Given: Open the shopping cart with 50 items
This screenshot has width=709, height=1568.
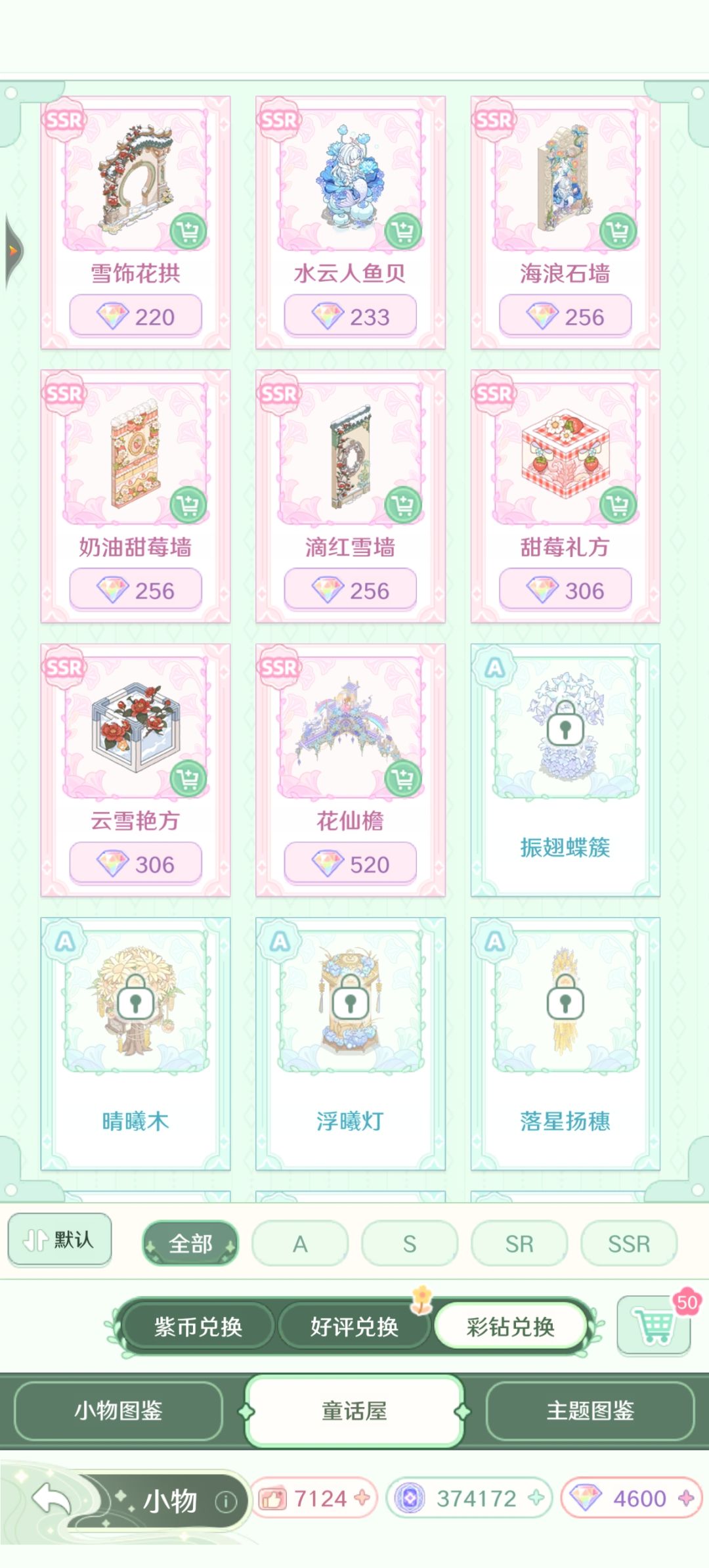Looking at the screenshot, I should pyautogui.click(x=654, y=1325).
